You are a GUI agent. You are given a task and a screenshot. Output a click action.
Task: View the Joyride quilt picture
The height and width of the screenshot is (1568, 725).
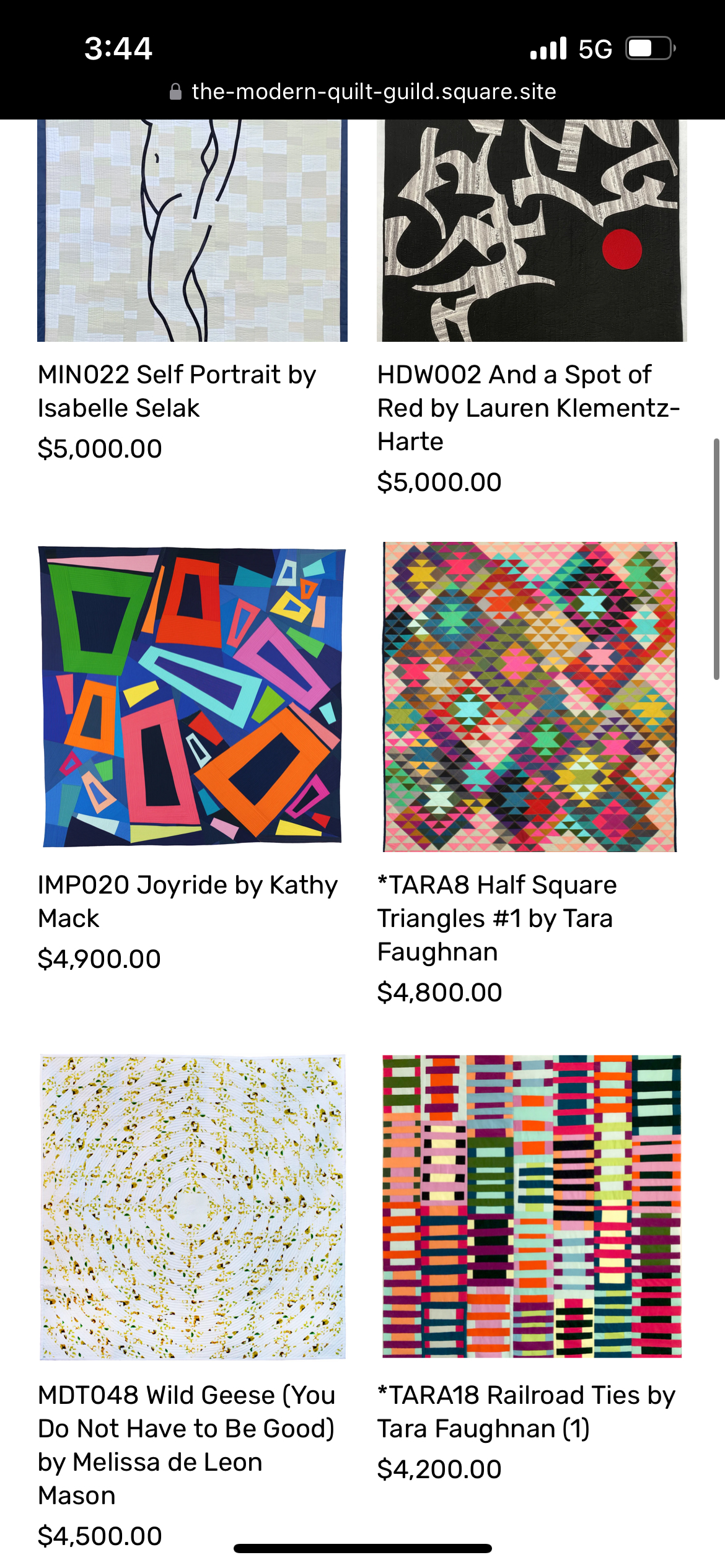pos(192,696)
